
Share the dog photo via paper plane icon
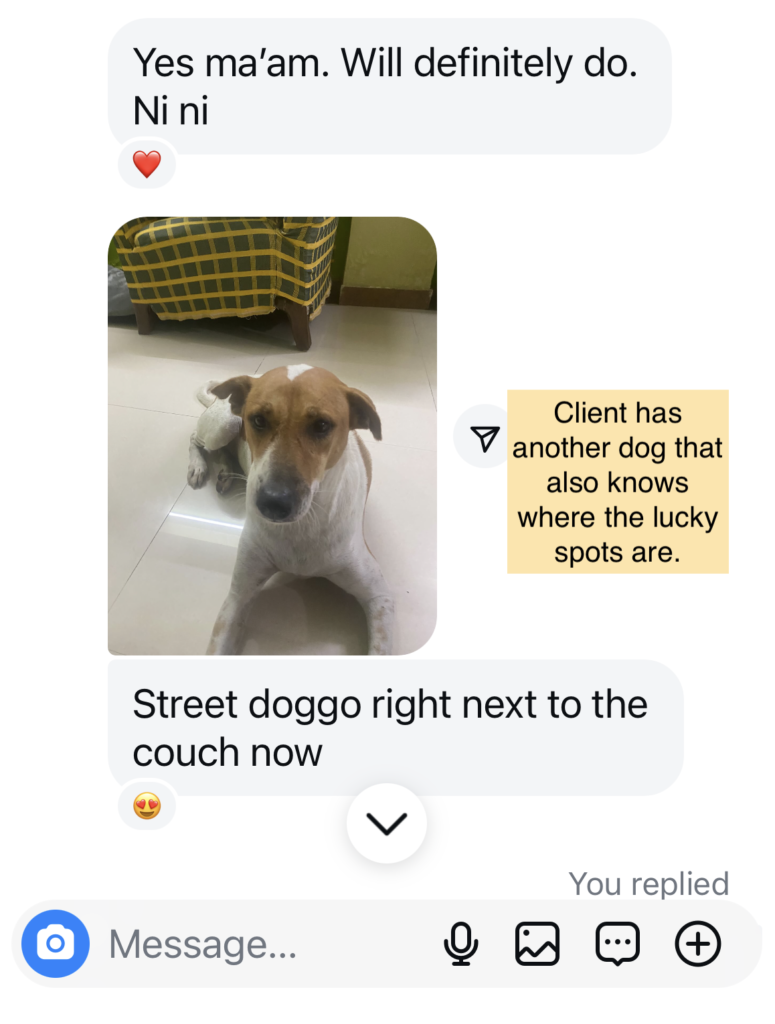point(484,437)
